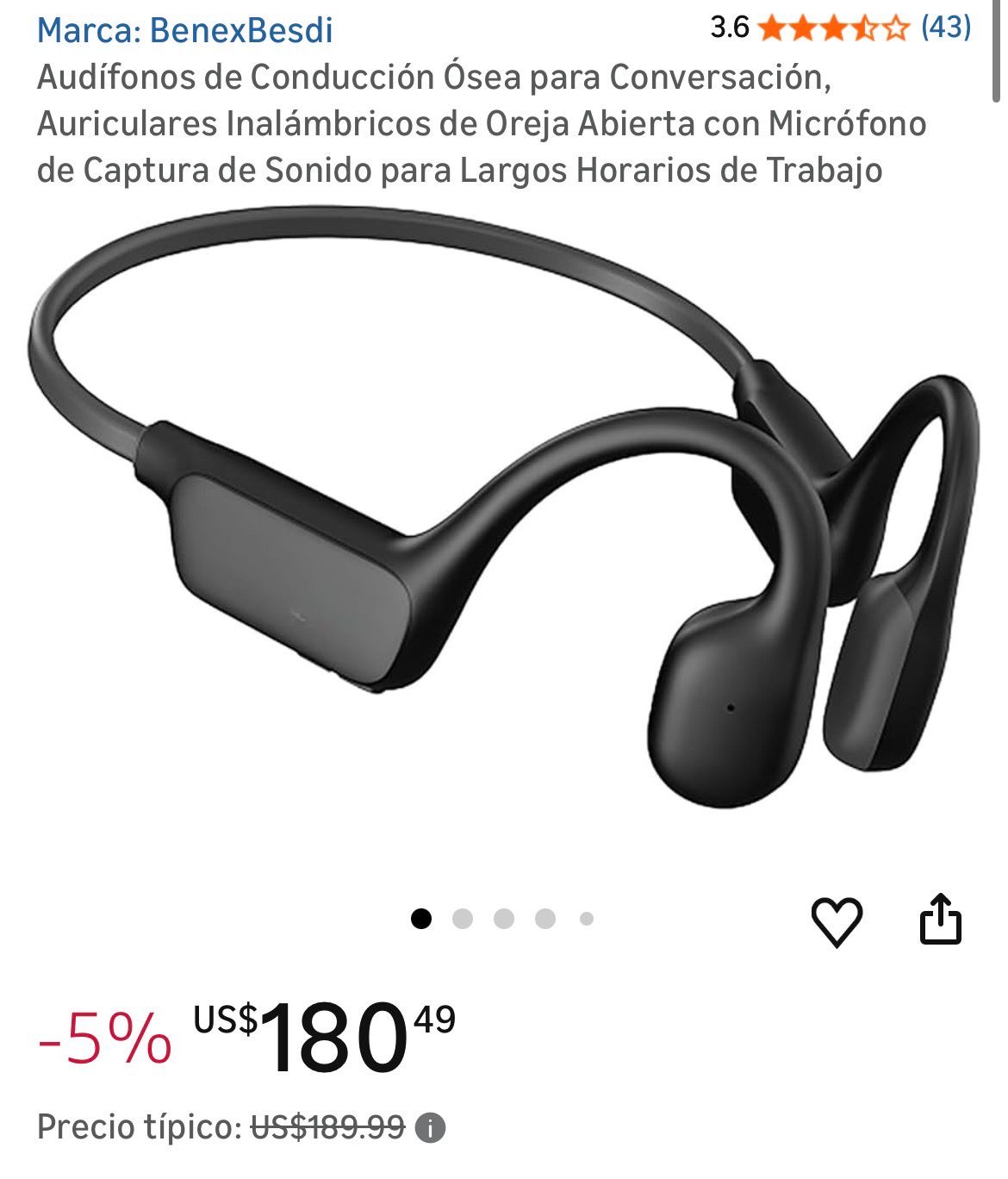The width and height of the screenshot is (1008, 1179).
Task: Open the BenexBesdi brand link
Action: [x=184, y=30]
